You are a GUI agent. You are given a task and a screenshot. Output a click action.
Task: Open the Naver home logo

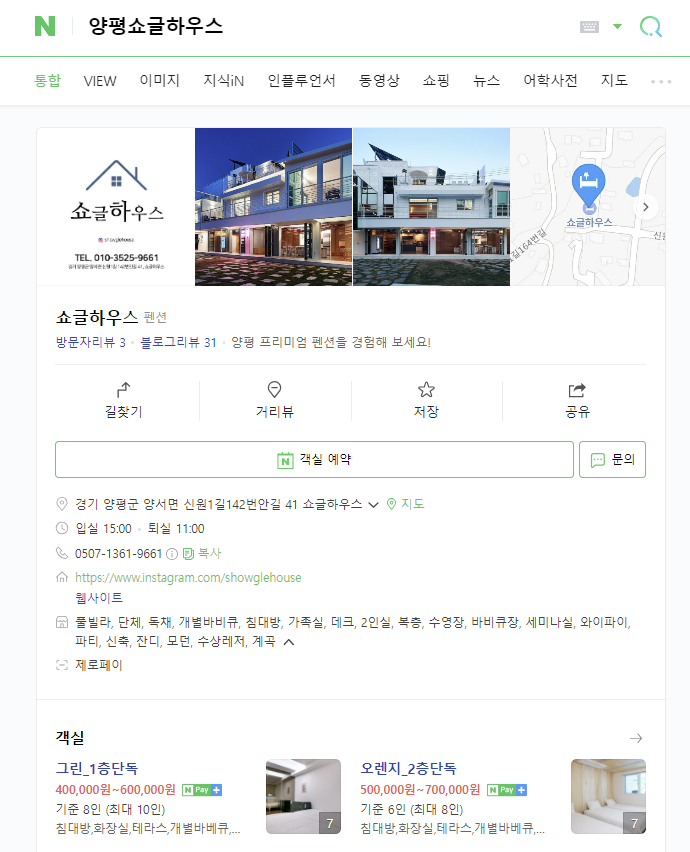click(x=45, y=27)
